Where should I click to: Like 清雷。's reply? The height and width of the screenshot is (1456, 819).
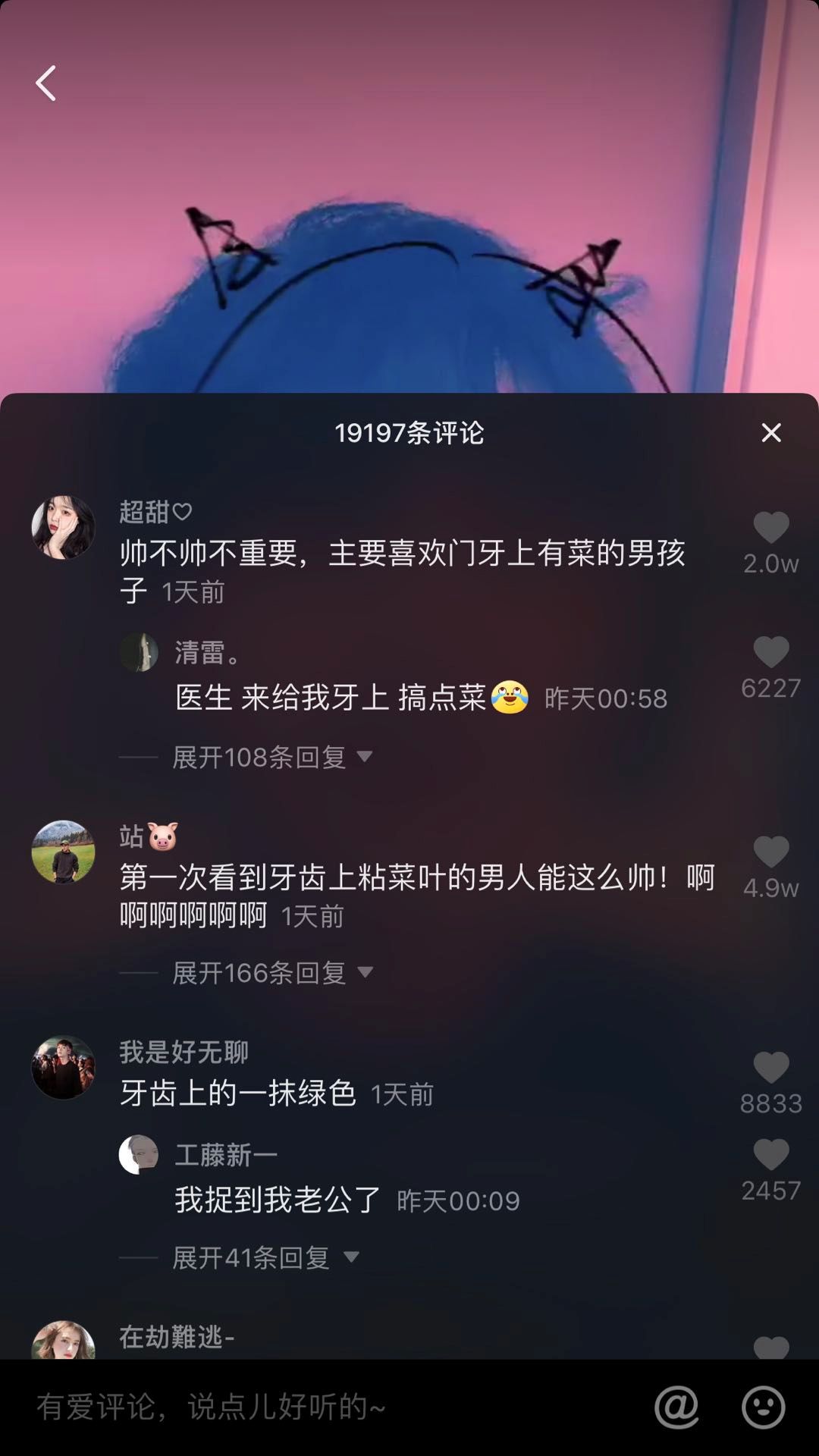pos(770,653)
